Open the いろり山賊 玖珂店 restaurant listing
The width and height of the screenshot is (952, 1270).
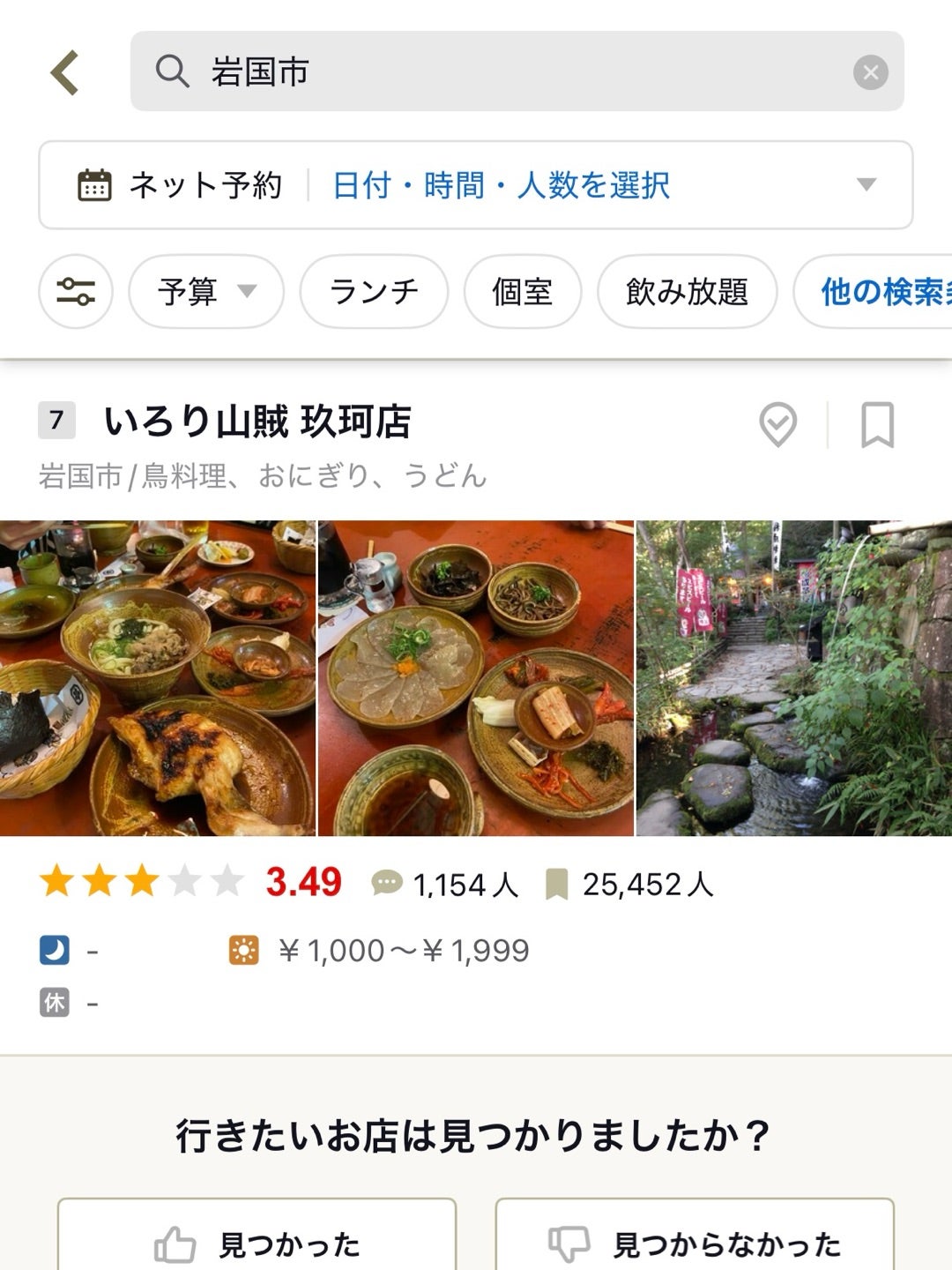(x=257, y=422)
